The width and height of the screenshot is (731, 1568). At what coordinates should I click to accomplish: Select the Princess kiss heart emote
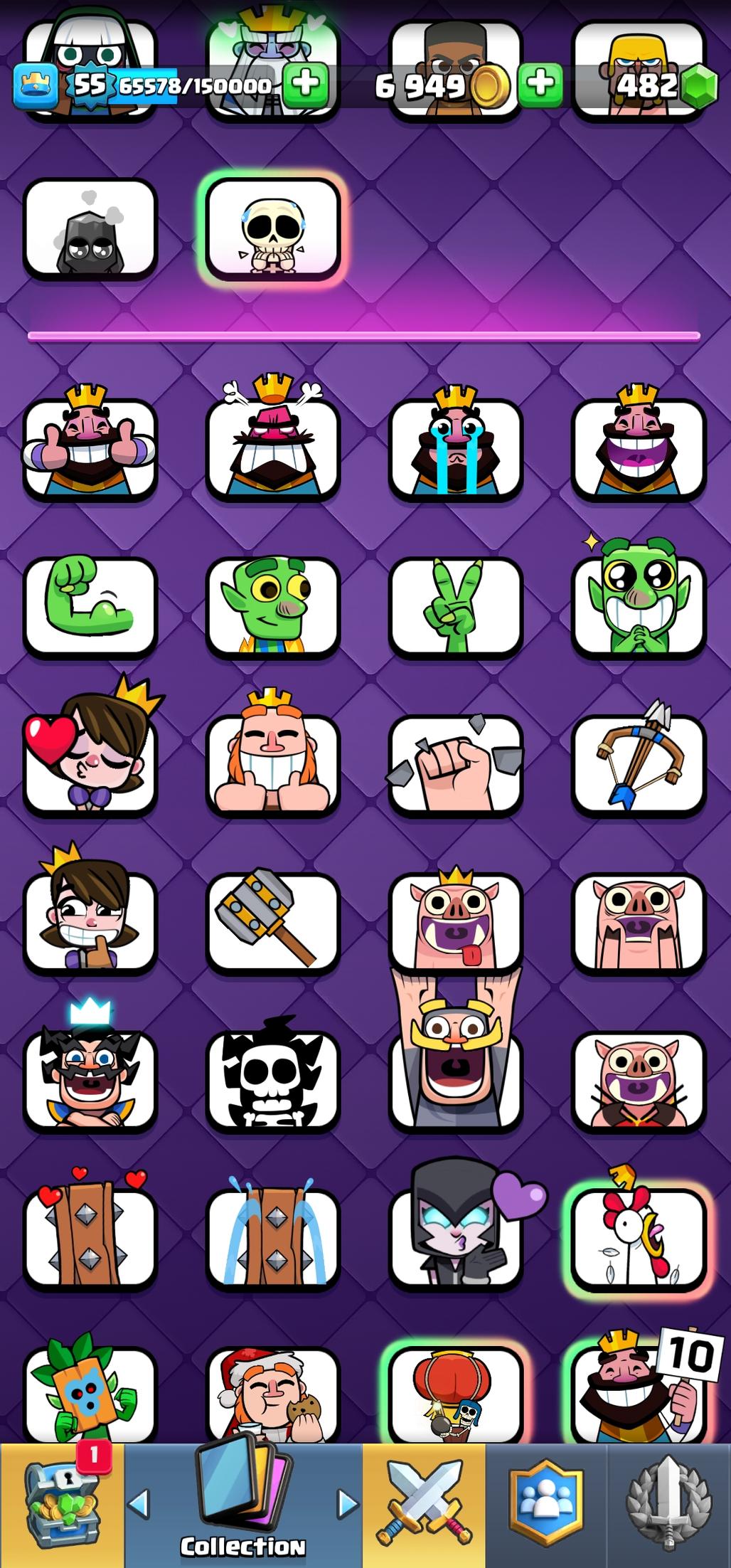click(x=90, y=763)
